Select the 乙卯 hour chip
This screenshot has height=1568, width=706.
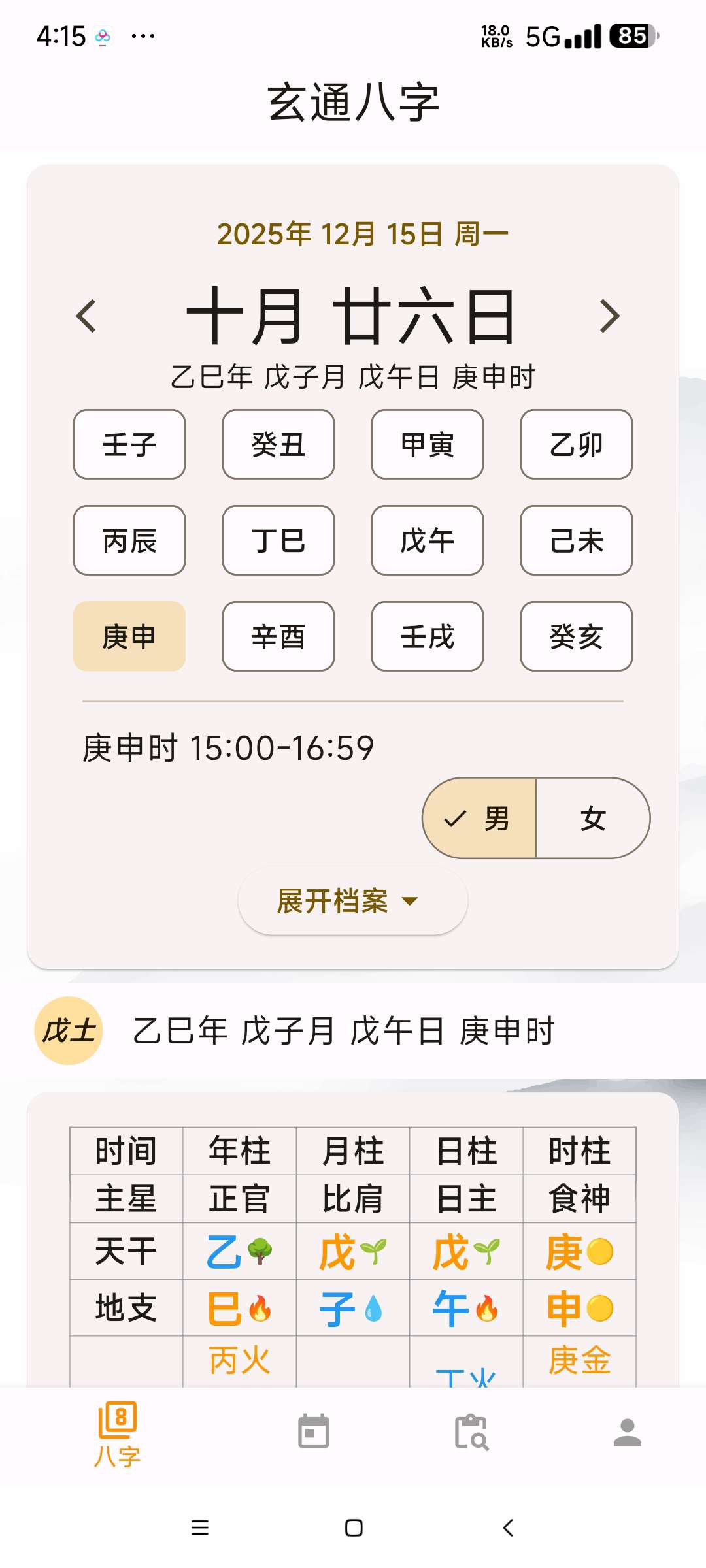[x=577, y=444]
